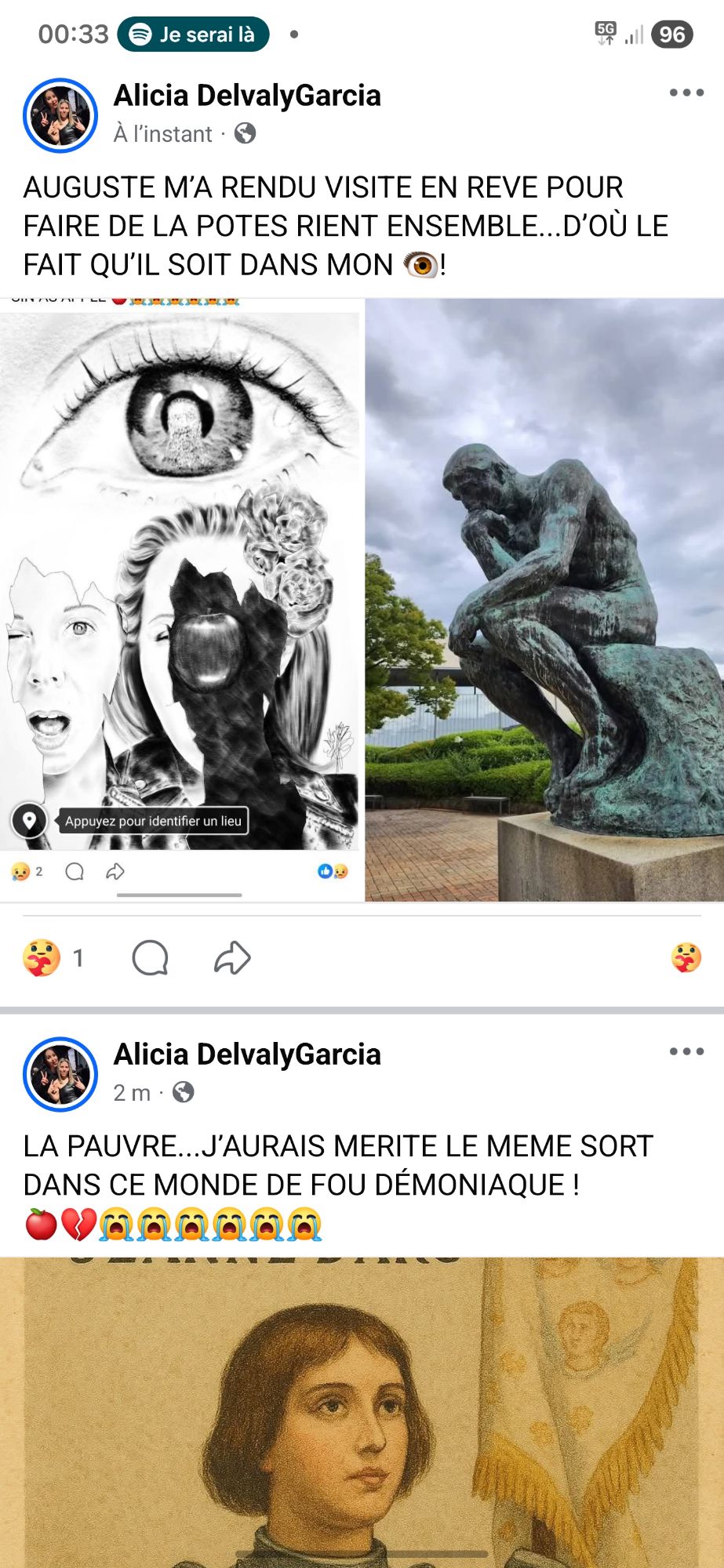Screen dimensions: 724x1568
Task: Open overflow menu on the AUGUSTE post
Action: click(x=686, y=93)
